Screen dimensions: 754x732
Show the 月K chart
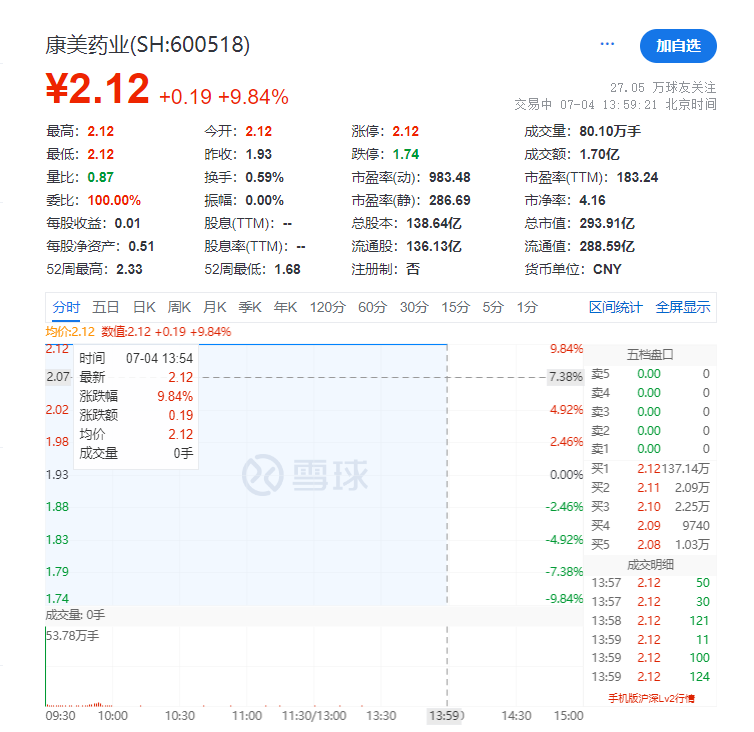[215, 307]
